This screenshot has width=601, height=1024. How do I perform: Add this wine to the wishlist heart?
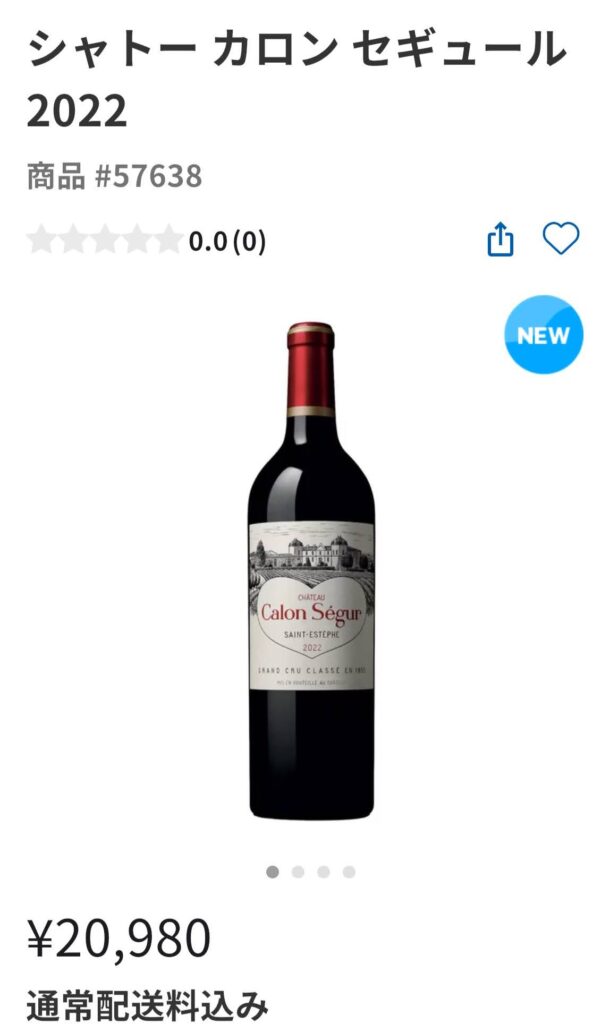[x=561, y=239]
